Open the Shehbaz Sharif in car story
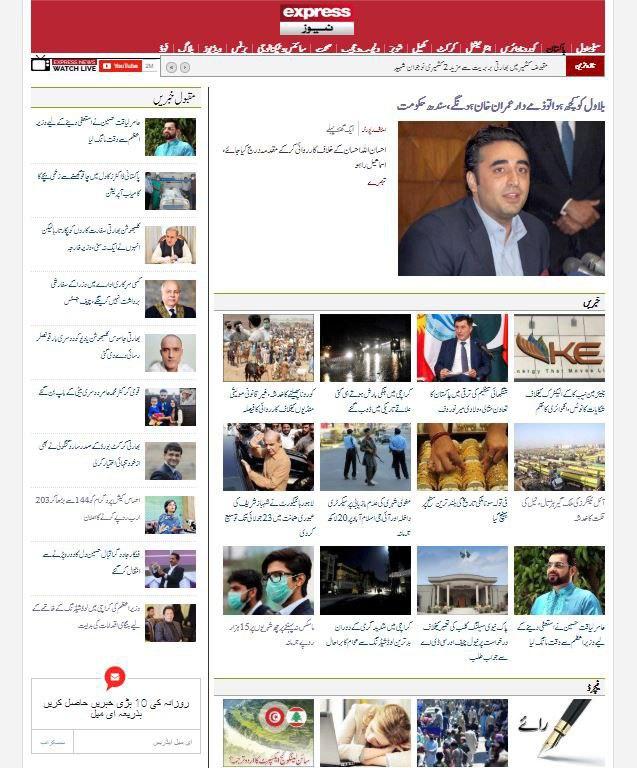This screenshot has width=637, height=768. point(268,456)
